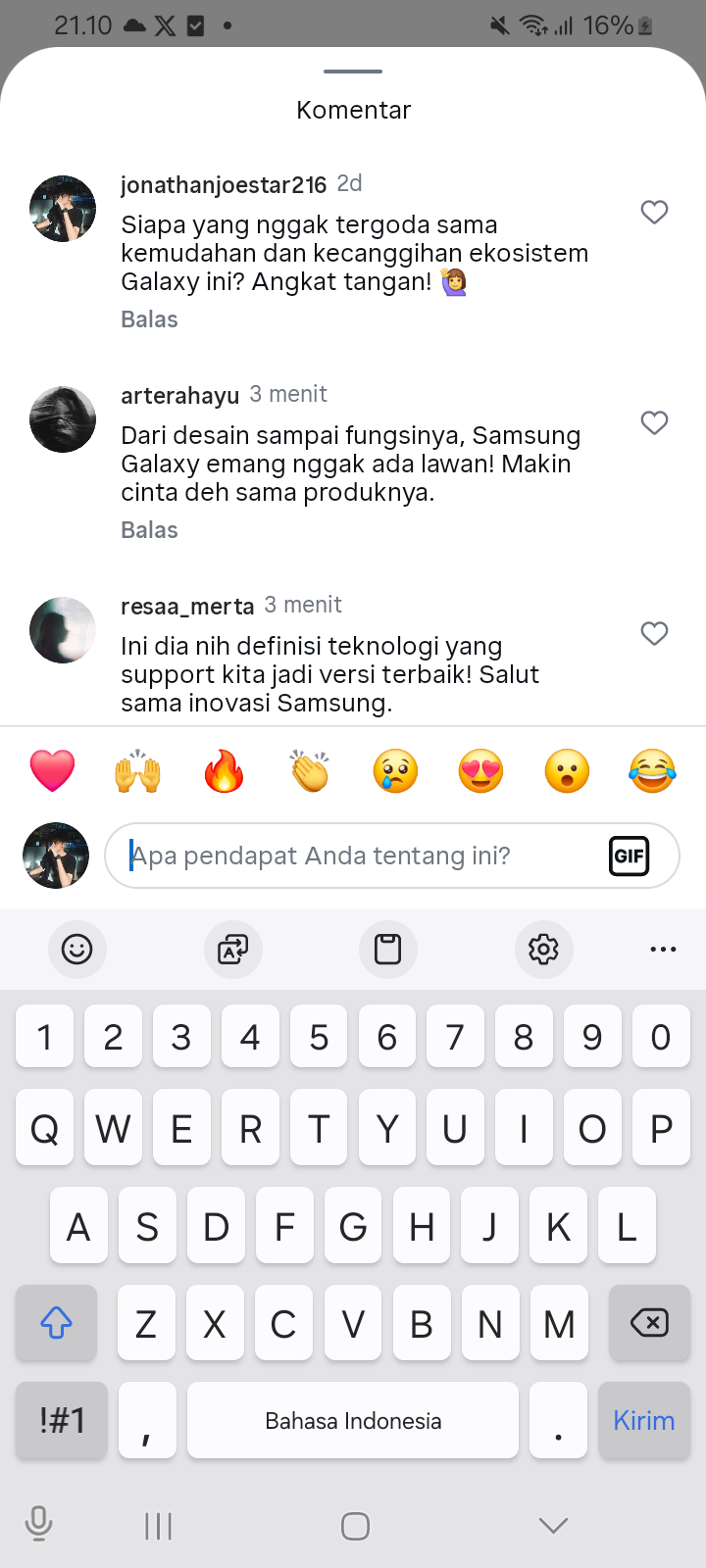
Task: Open jonathanjoestar216's profile picture
Action: tap(63, 209)
